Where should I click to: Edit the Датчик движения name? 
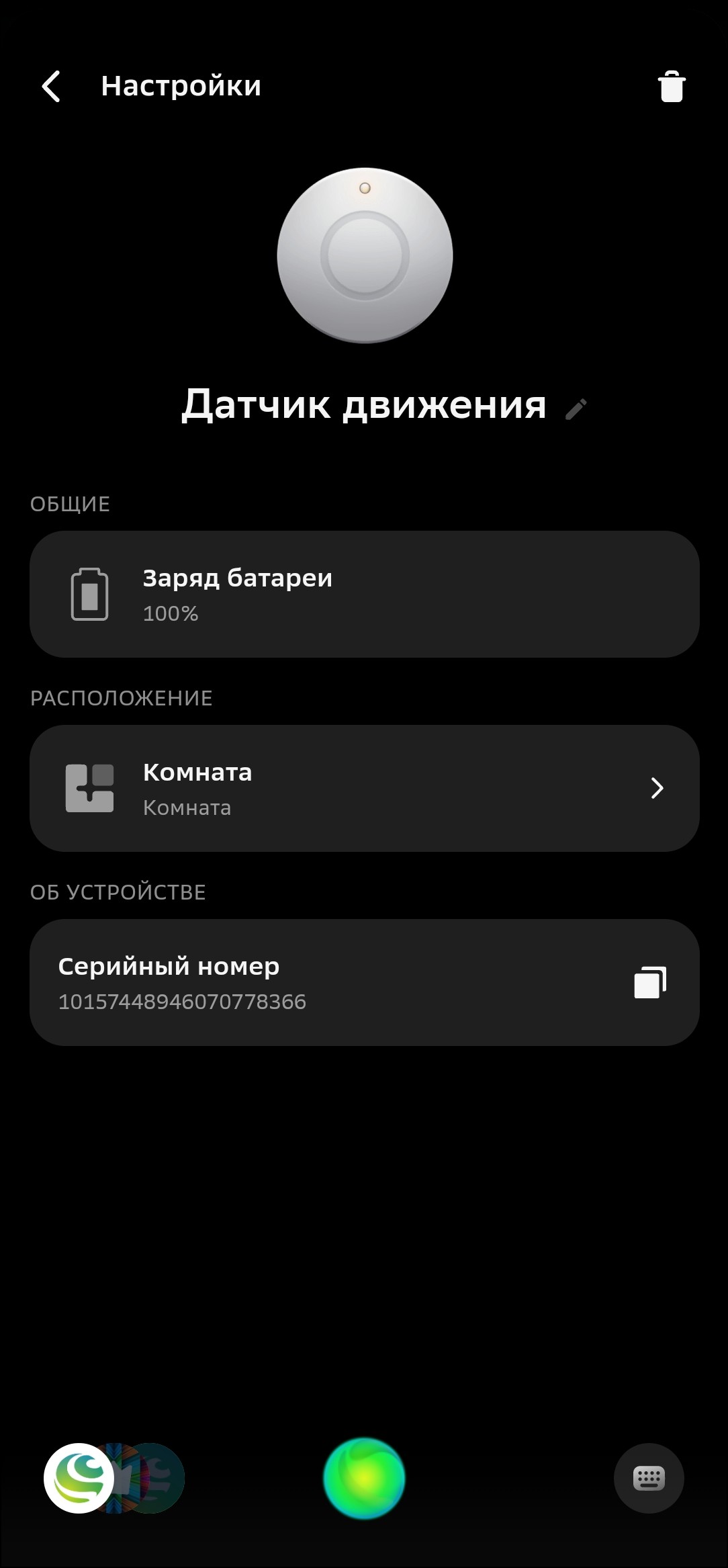tap(576, 408)
